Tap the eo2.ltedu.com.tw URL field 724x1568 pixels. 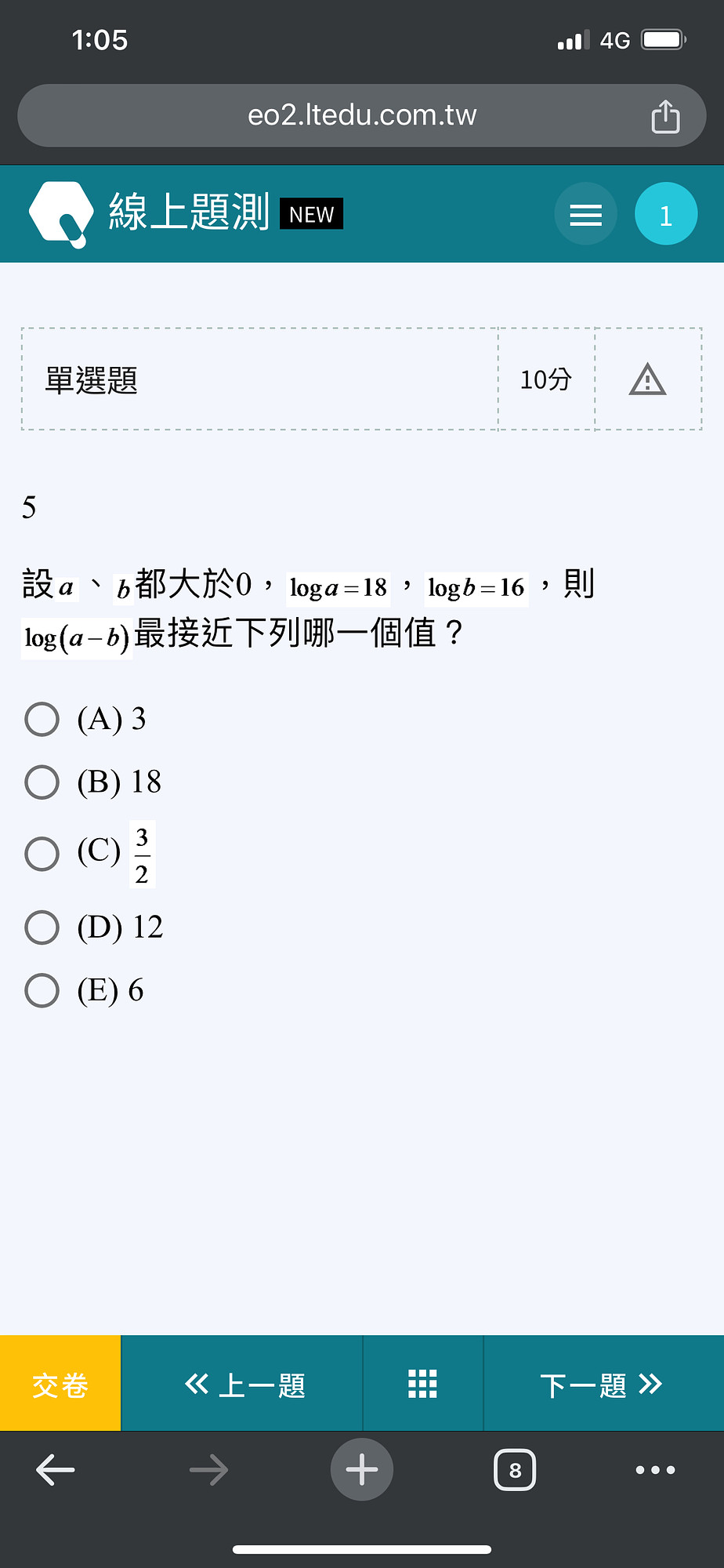(x=362, y=115)
